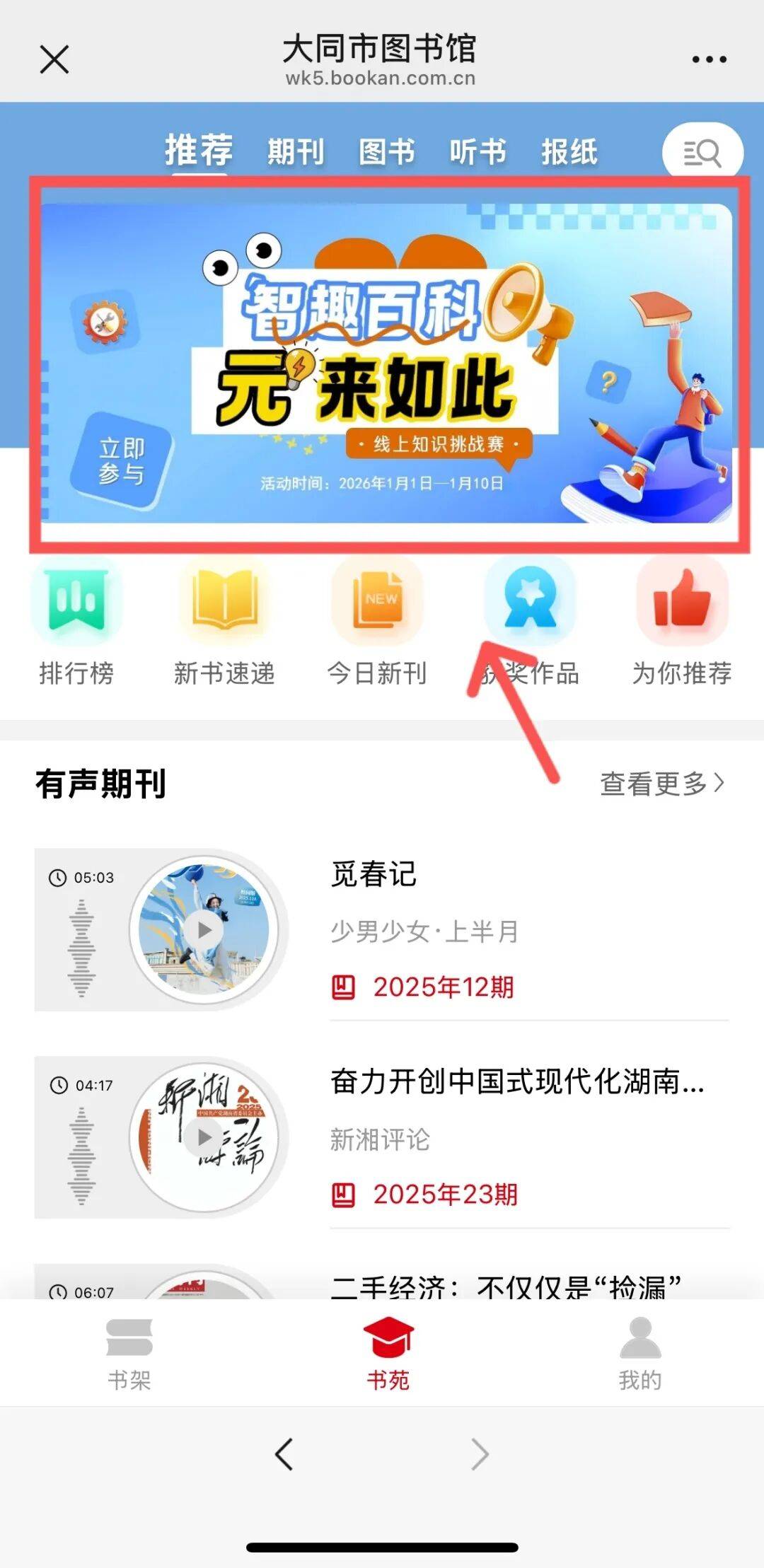Open the three-dot more options menu
The width and height of the screenshot is (764, 1568).
709,59
